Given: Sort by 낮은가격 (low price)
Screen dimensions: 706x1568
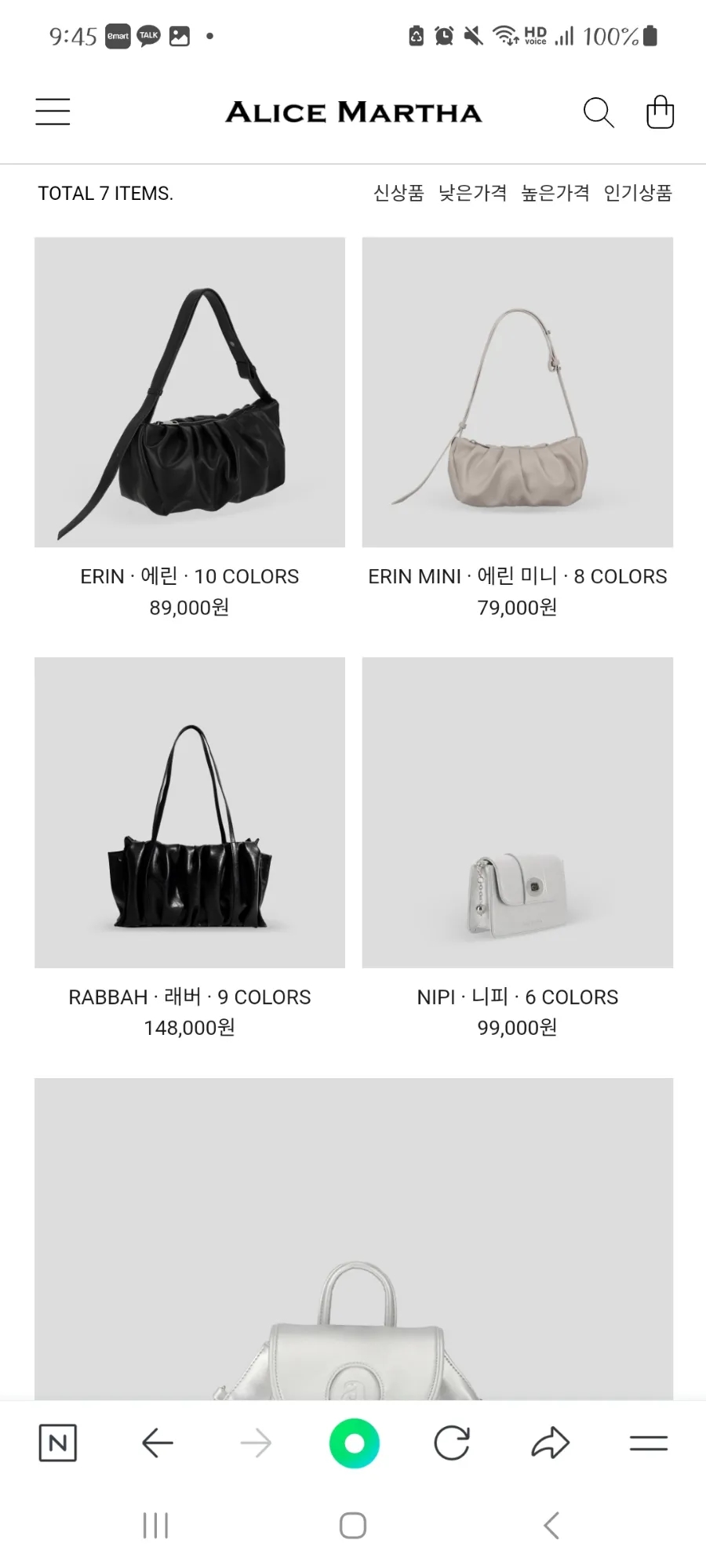Looking at the screenshot, I should click(472, 193).
